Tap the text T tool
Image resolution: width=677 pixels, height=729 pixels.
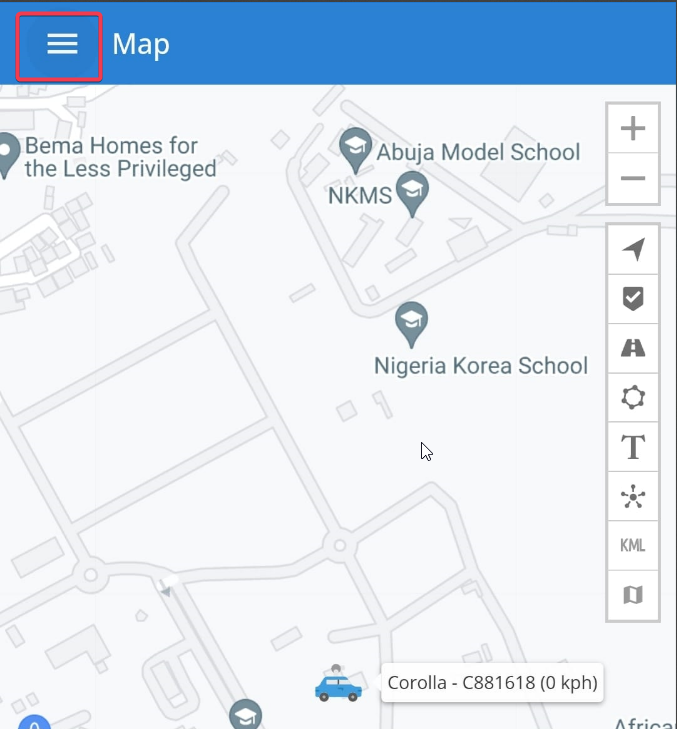(x=632, y=447)
